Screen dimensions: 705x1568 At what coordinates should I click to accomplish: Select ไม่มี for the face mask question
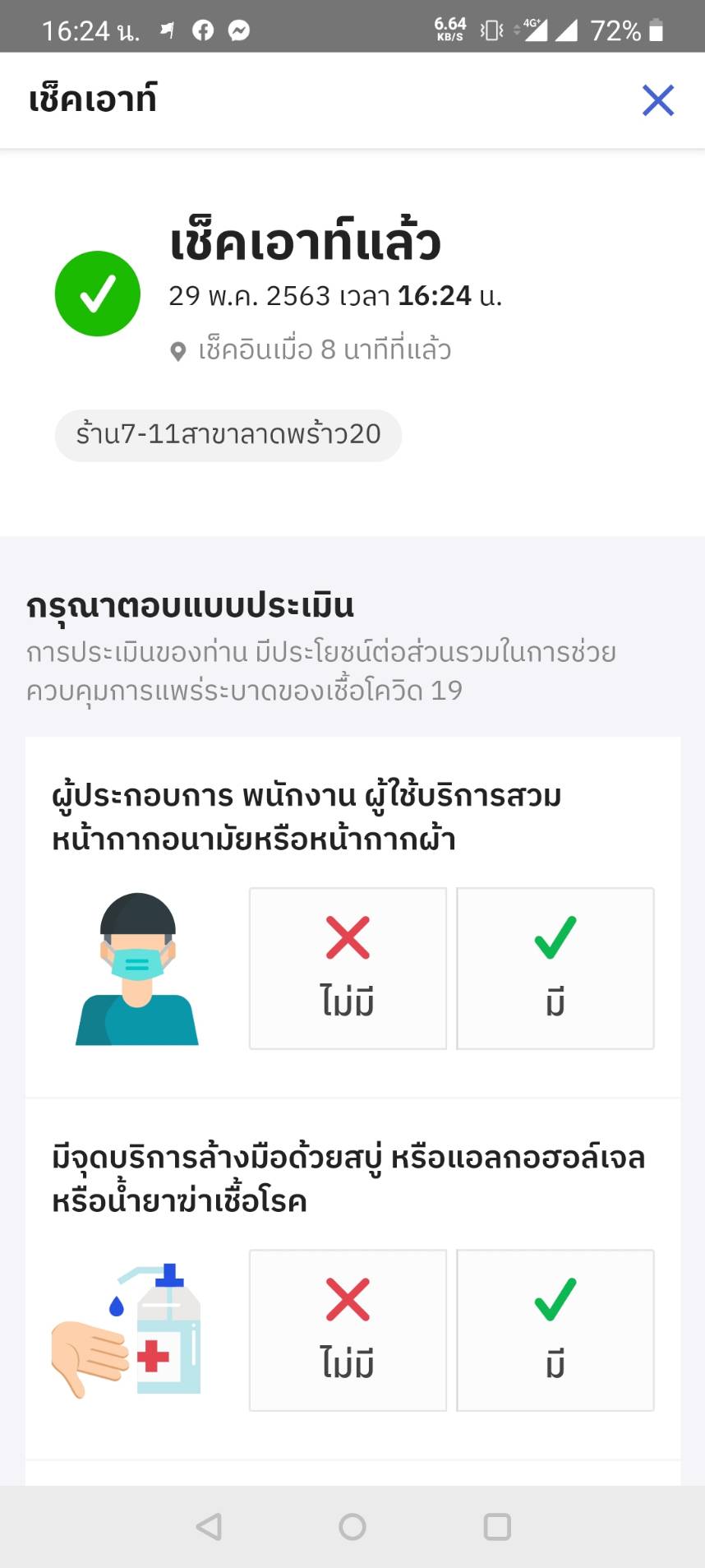coord(348,968)
